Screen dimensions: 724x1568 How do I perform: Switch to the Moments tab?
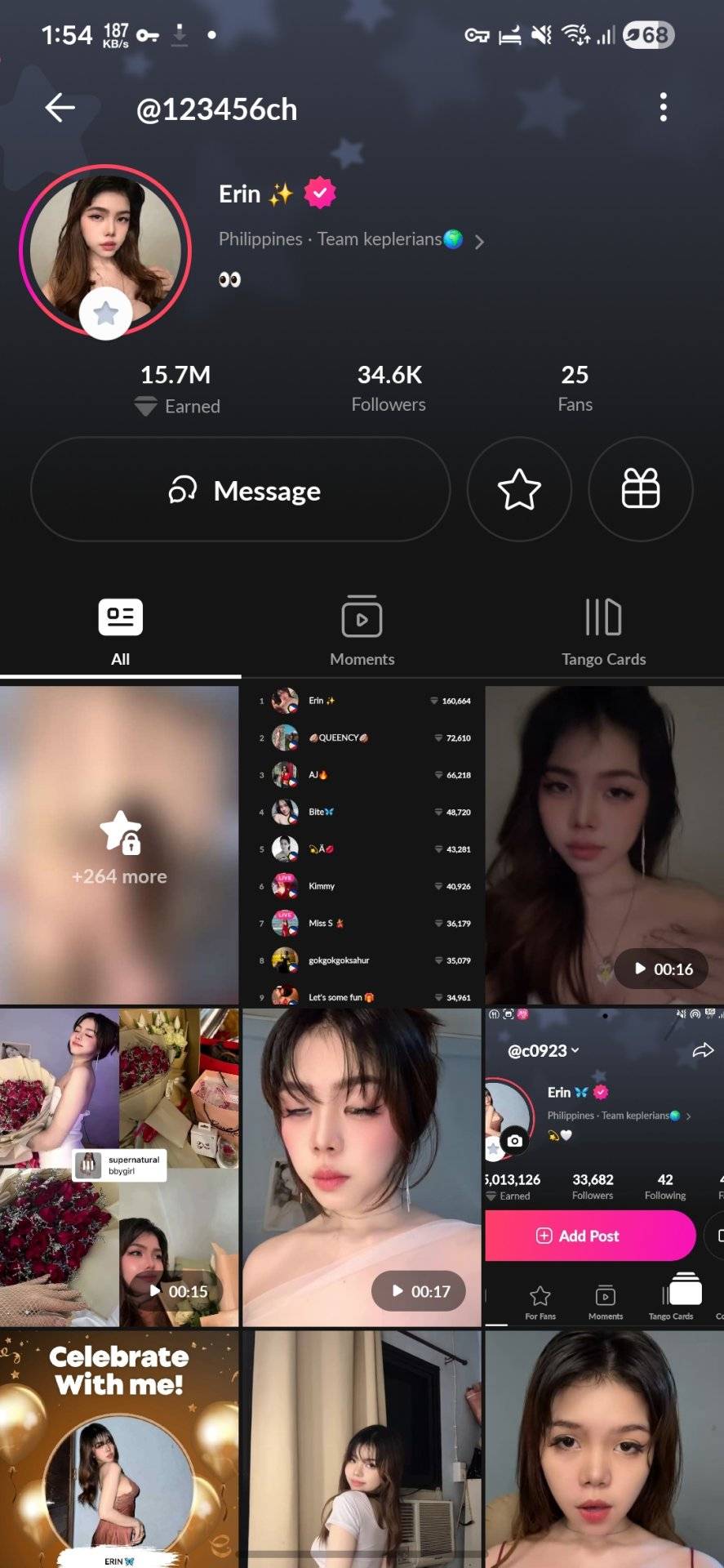coord(362,631)
